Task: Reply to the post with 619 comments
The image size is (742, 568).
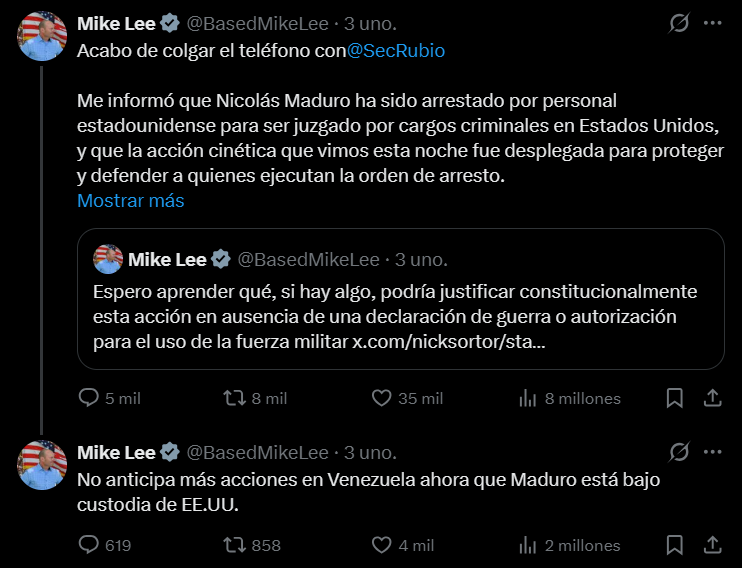Action: [x=90, y=545]
